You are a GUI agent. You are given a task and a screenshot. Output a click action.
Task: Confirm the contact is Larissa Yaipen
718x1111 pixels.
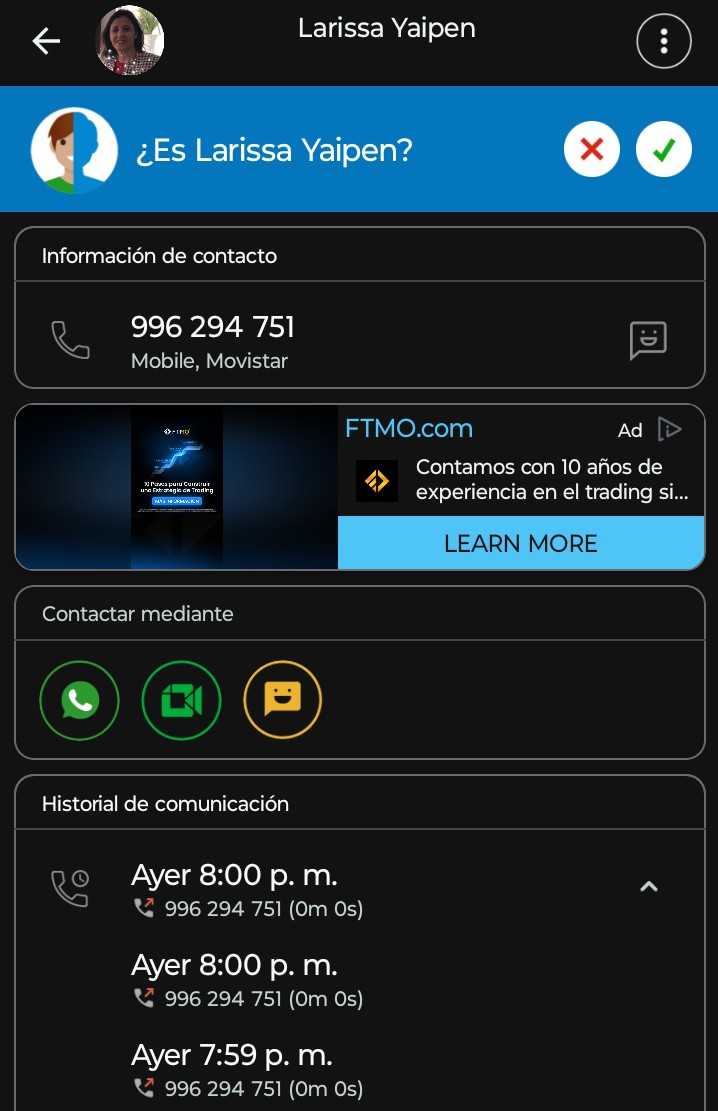pyautogui.click(x=664, y=150)
